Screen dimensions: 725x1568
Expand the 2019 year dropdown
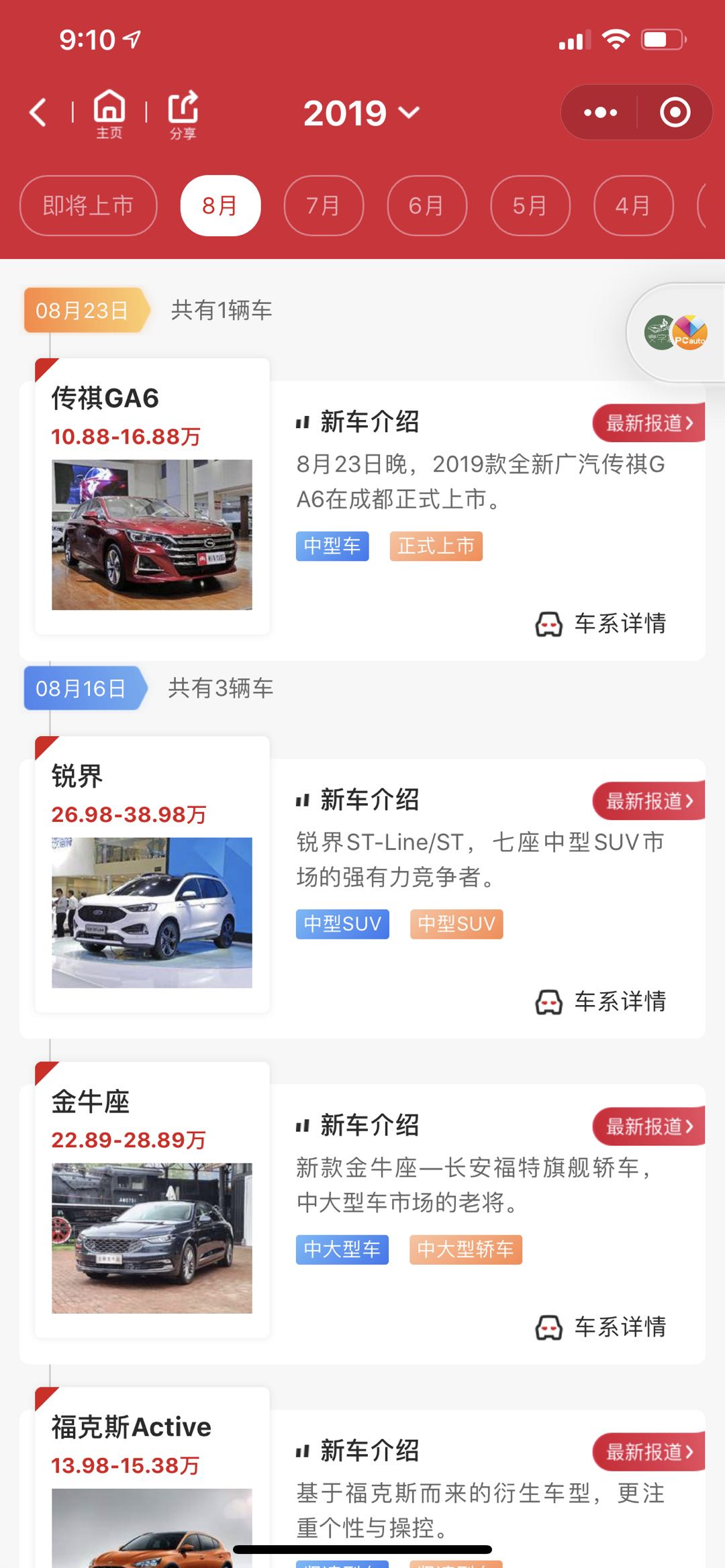[361, 113]
